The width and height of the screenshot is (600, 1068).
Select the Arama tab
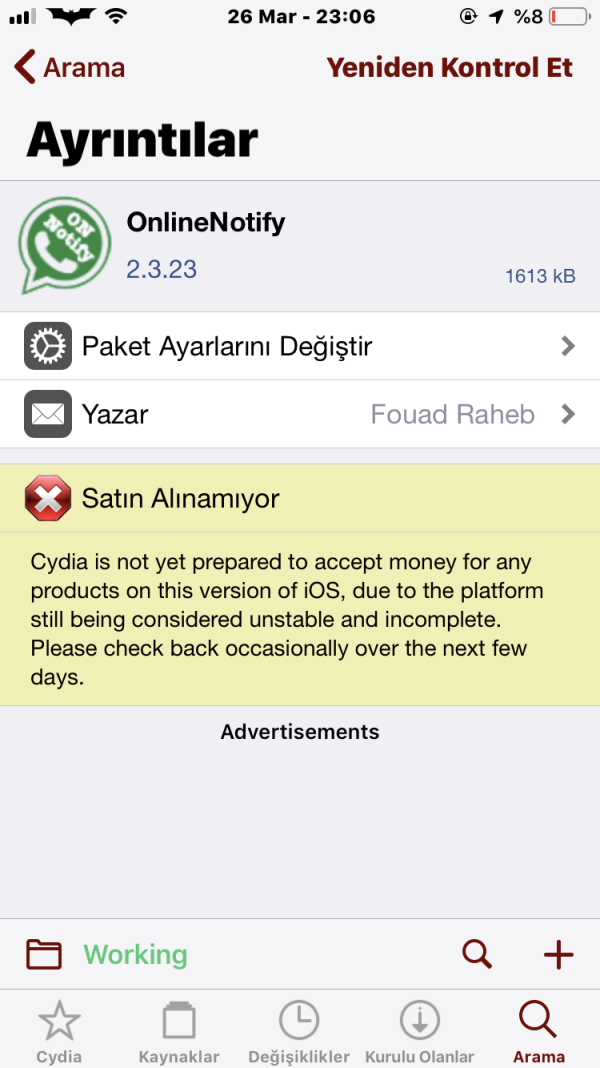click(x=538, y=1032)
